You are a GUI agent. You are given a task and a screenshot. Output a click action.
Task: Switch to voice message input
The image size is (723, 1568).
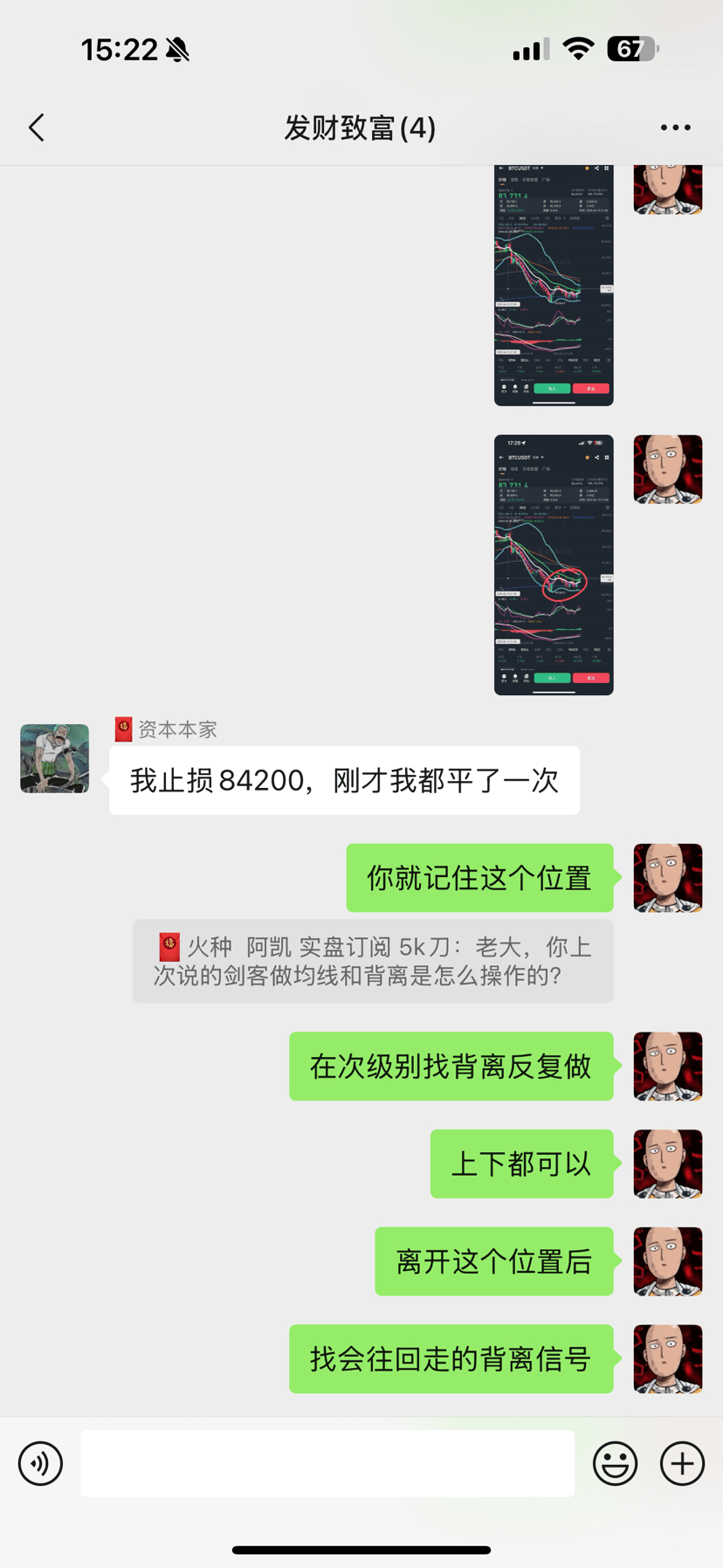pos(40,1463)
